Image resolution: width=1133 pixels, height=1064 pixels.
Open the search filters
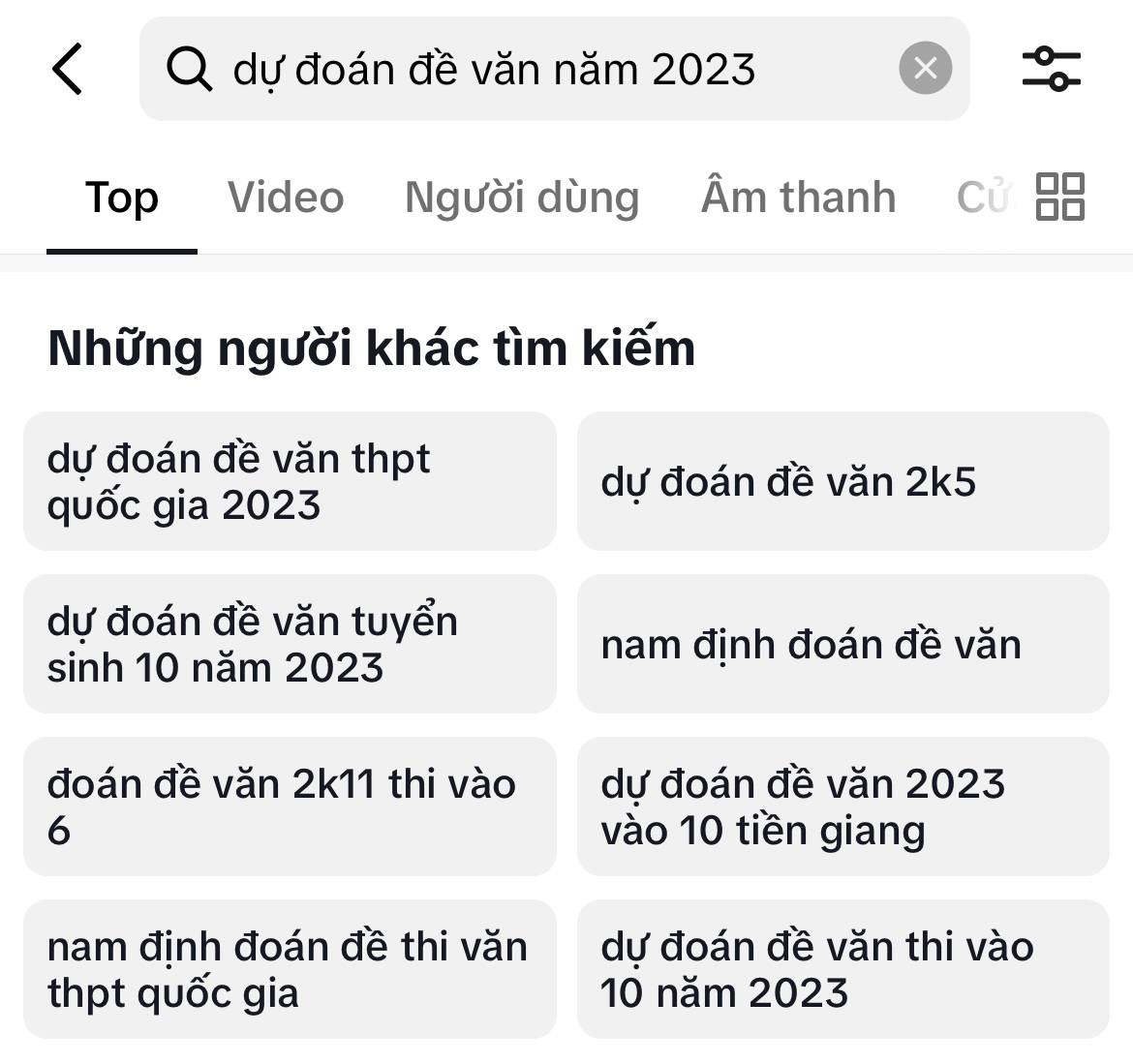[1051, 69]
